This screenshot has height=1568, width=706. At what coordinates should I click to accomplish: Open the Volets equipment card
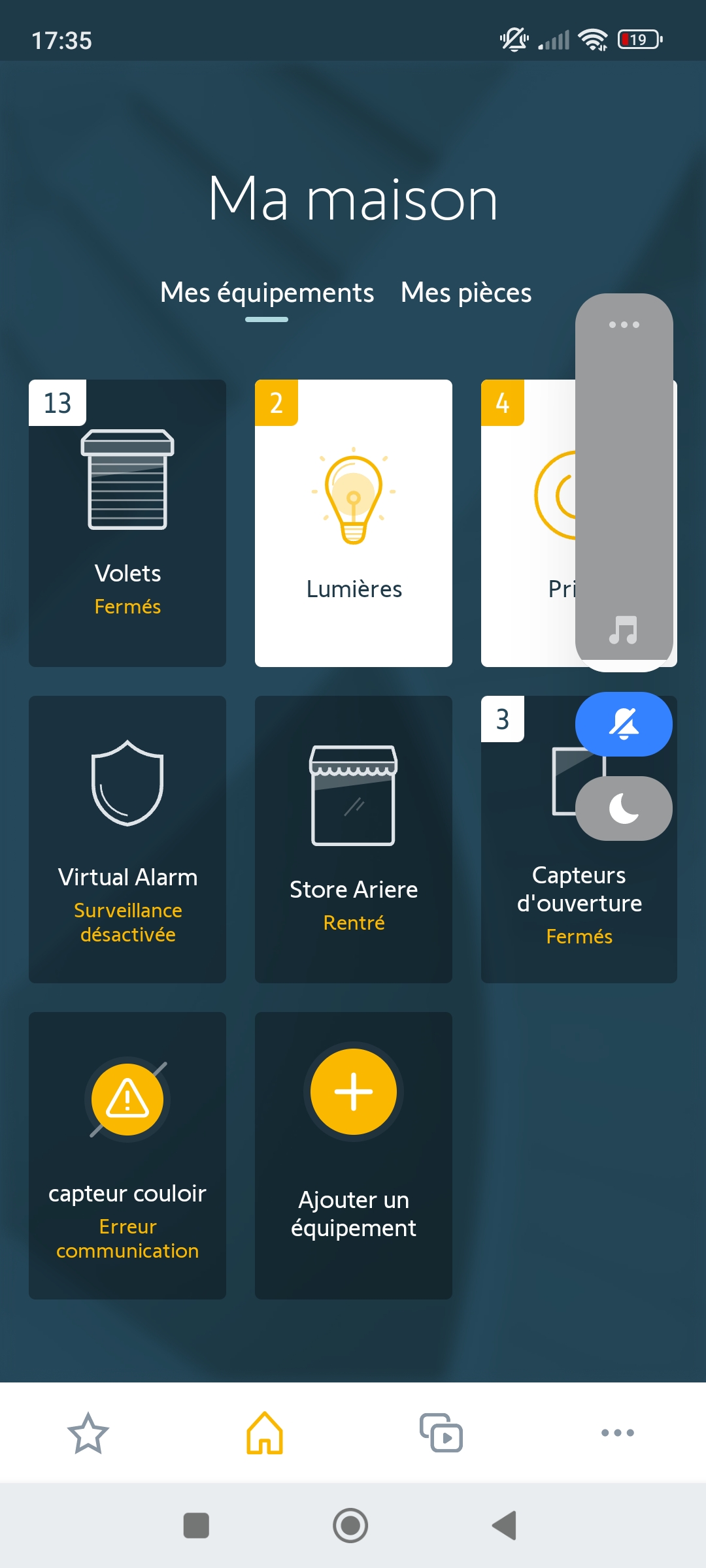click(127, 523)
